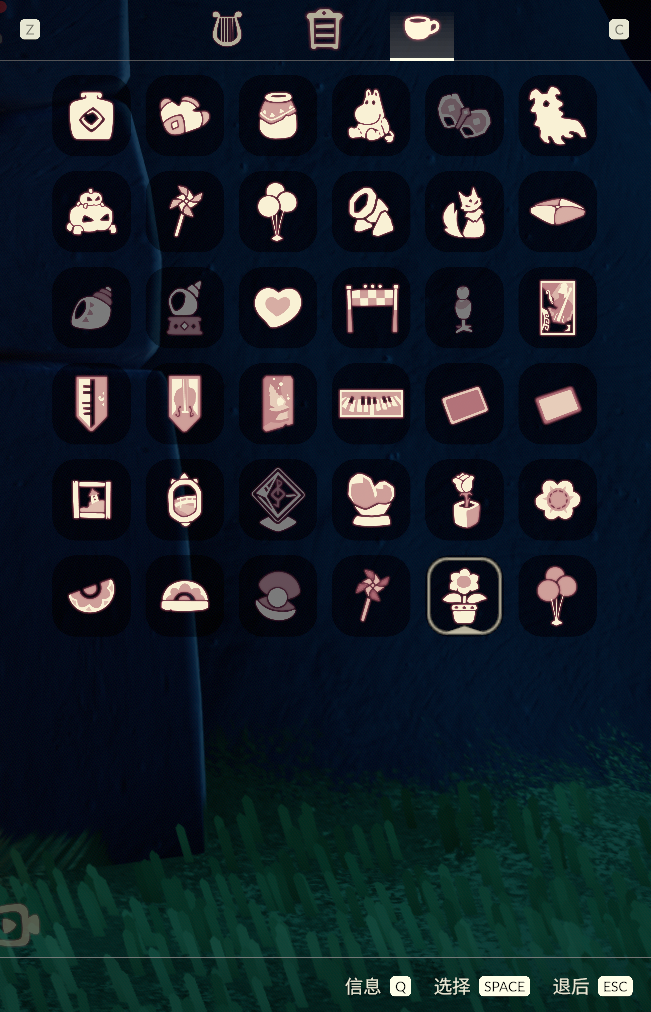Select the checkered finish-line gate
Screen dimensions: 651x1012
pyautogui.click(x=371, y=308)
